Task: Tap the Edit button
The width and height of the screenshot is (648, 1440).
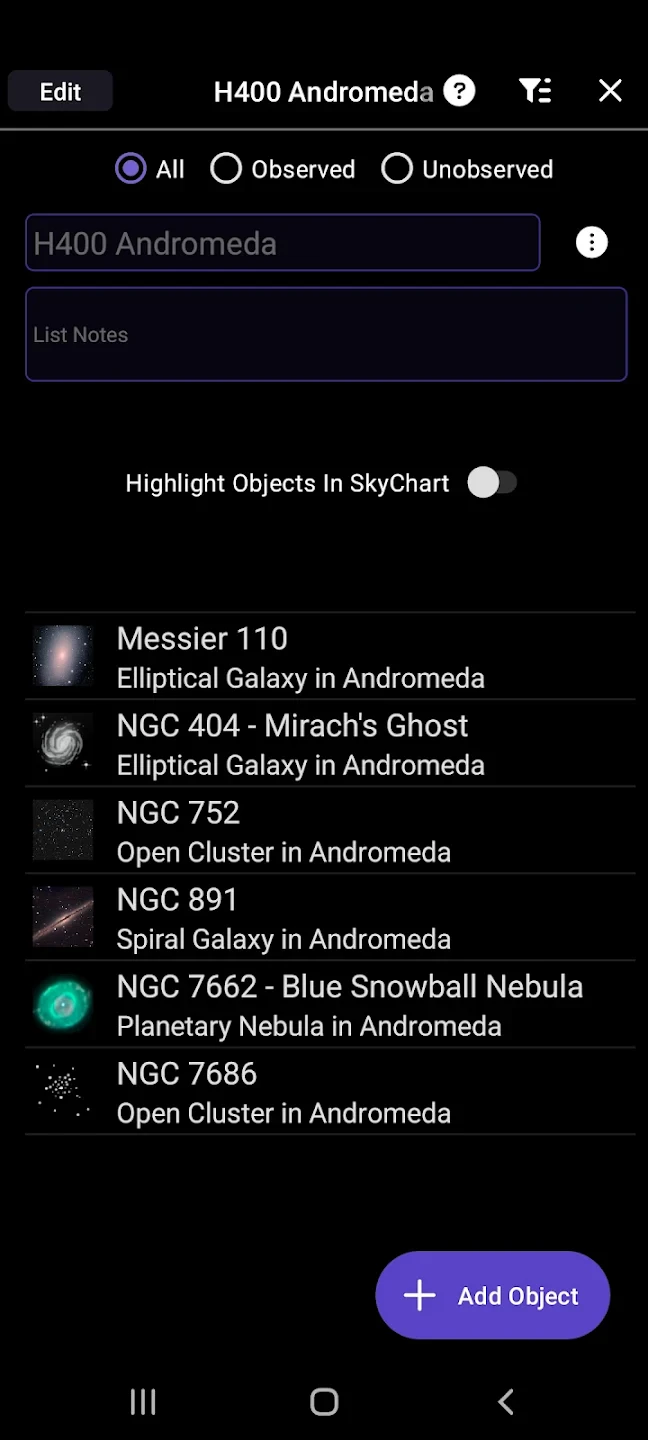Action: 60,92
